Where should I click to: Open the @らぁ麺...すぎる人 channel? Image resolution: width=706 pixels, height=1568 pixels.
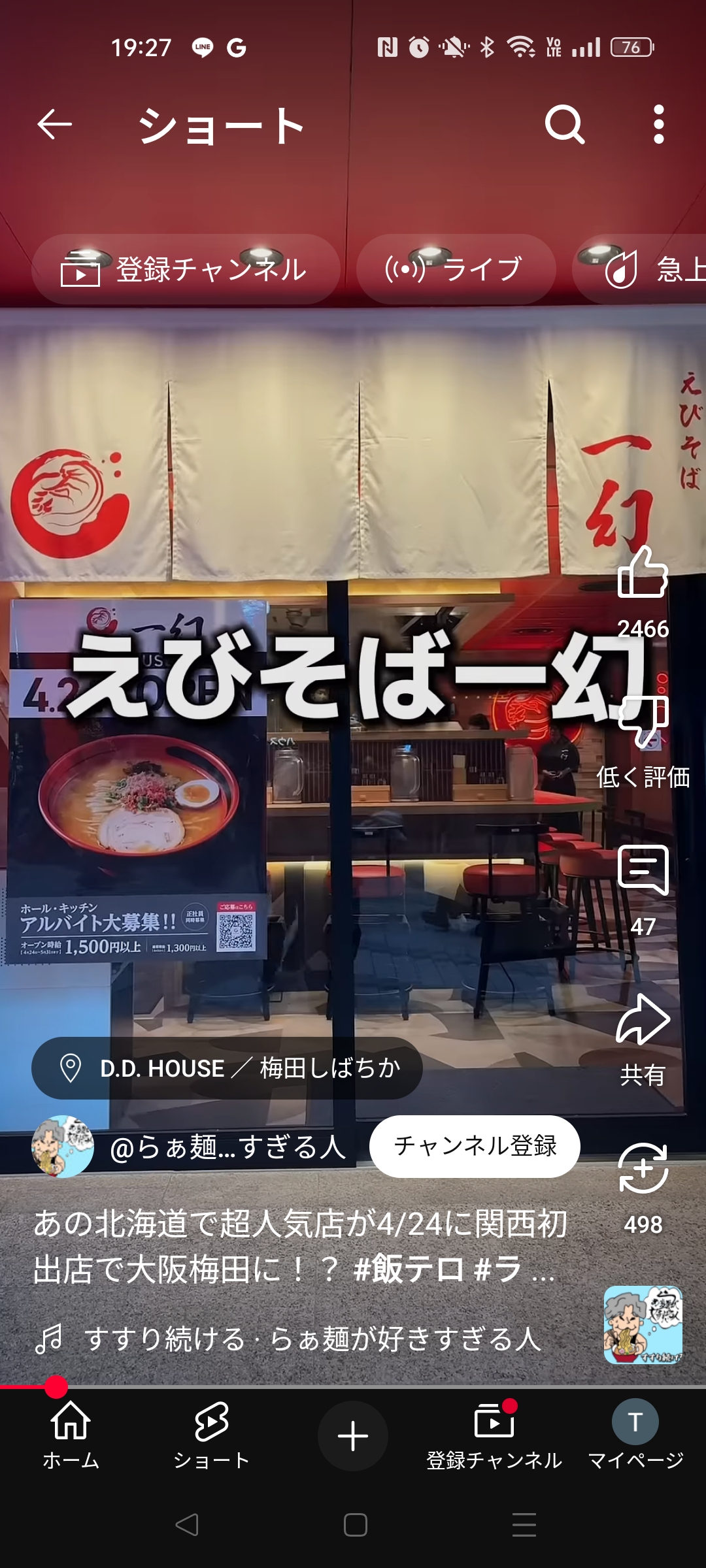pos(227,1147)
